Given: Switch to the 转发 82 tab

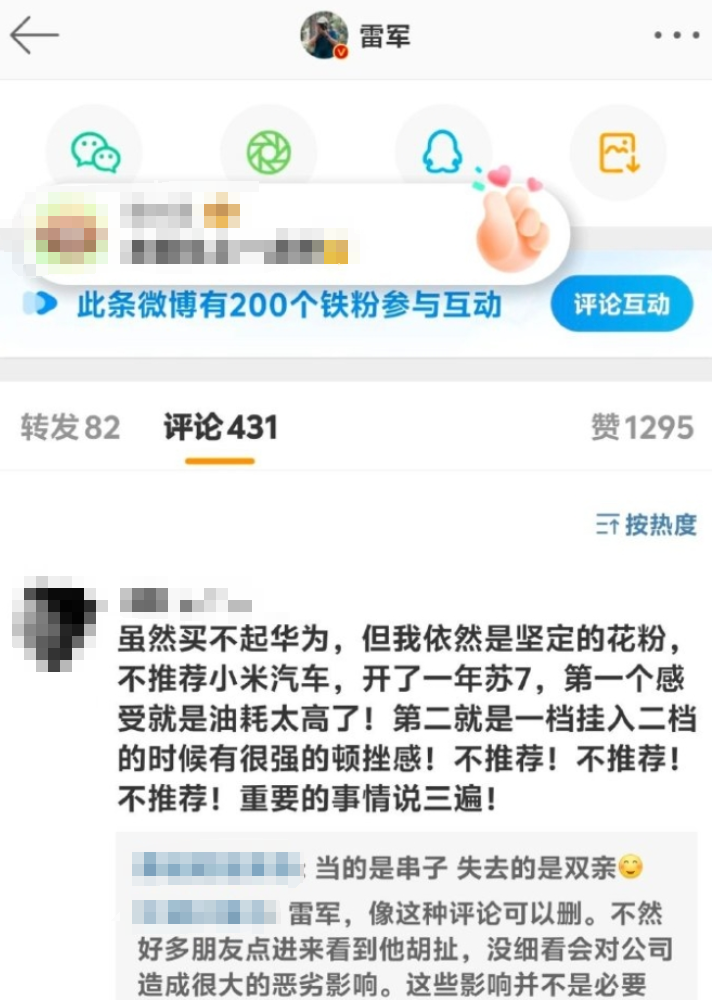Looking at the screenshot, I should pyautogui.click(x=70, y=428).
